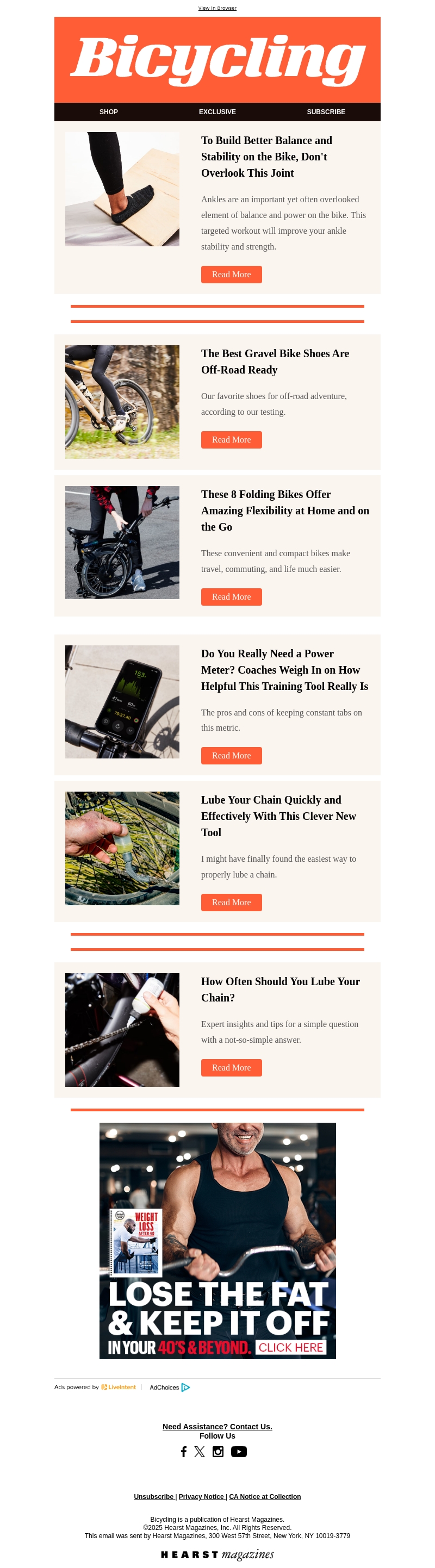Open the View in Browser link
The height and width of the screenshot is (1568, 435).
[x=217, y=8]
